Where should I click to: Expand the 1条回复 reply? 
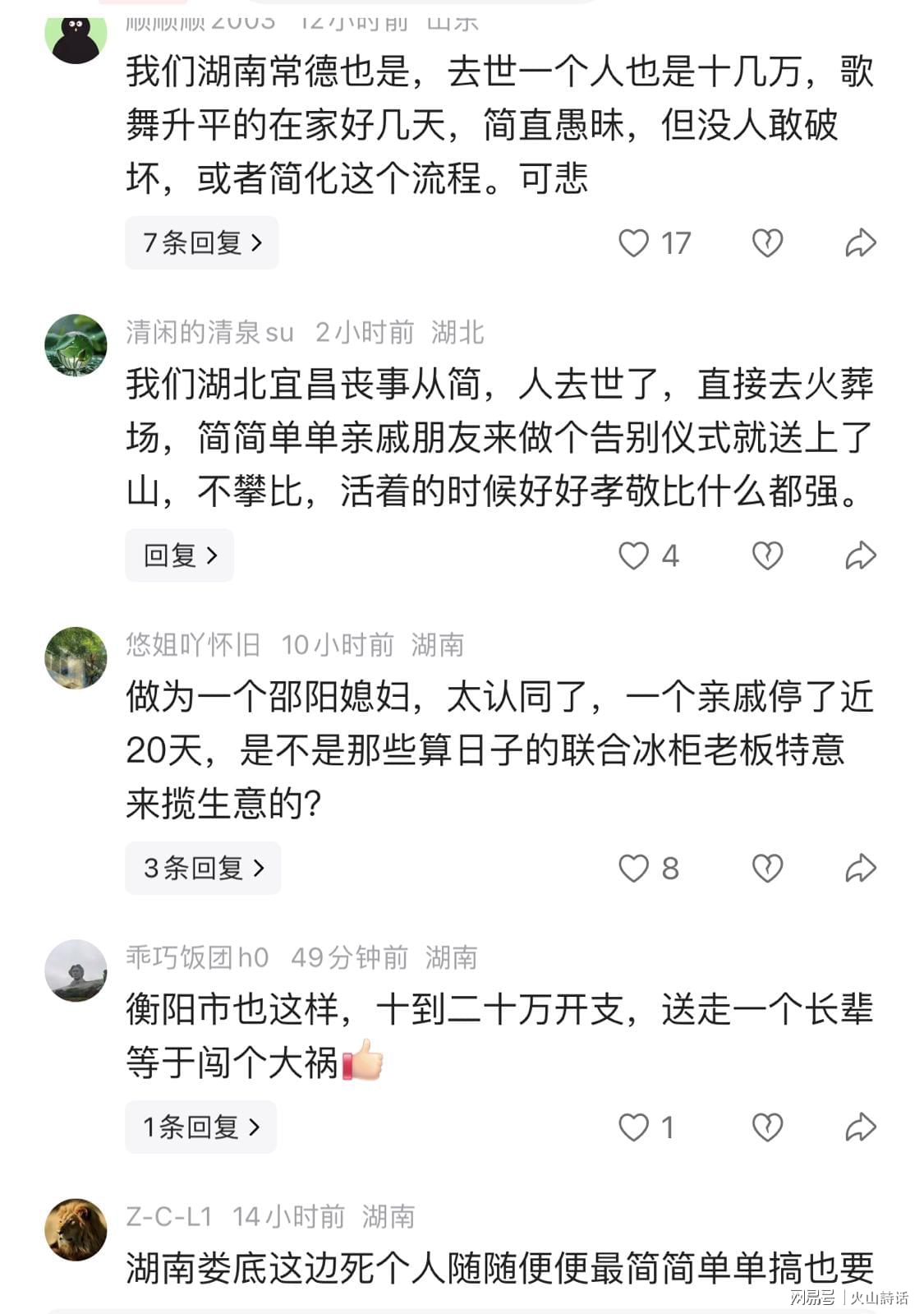tap(200, 1127)
